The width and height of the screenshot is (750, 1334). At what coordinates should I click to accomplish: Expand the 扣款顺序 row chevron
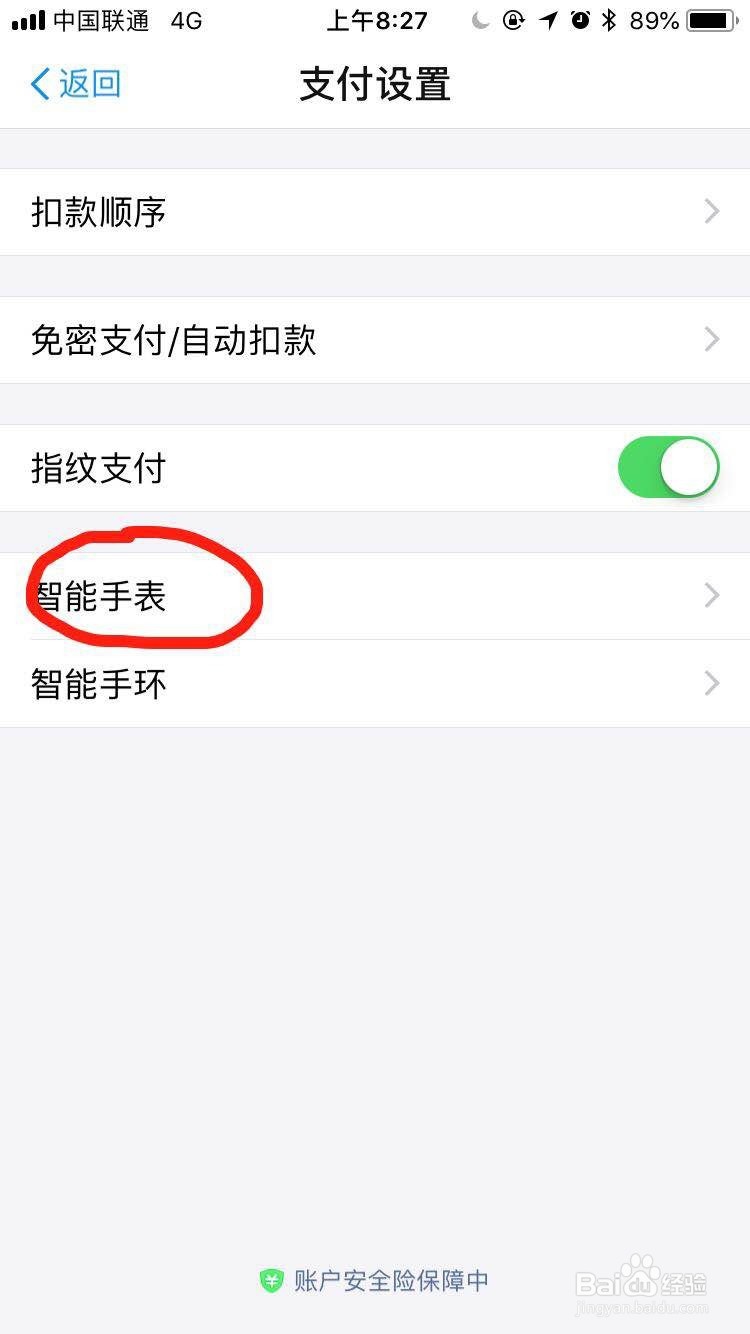point(711,211)
